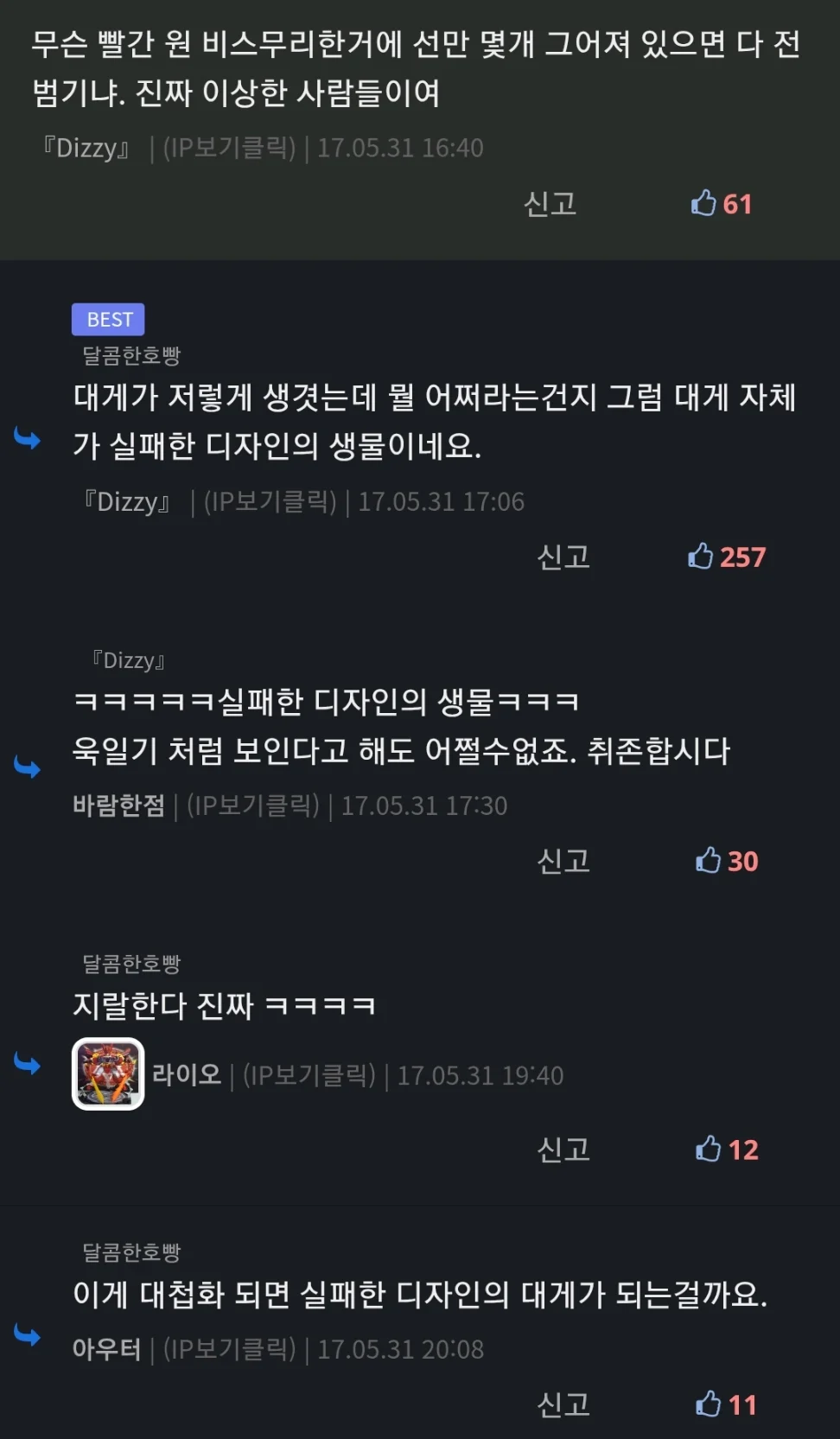Reveal IP for comment posted at 17:06
Image resolution: width=840 pixels, height=1439 pixels.
coord(270,501)
